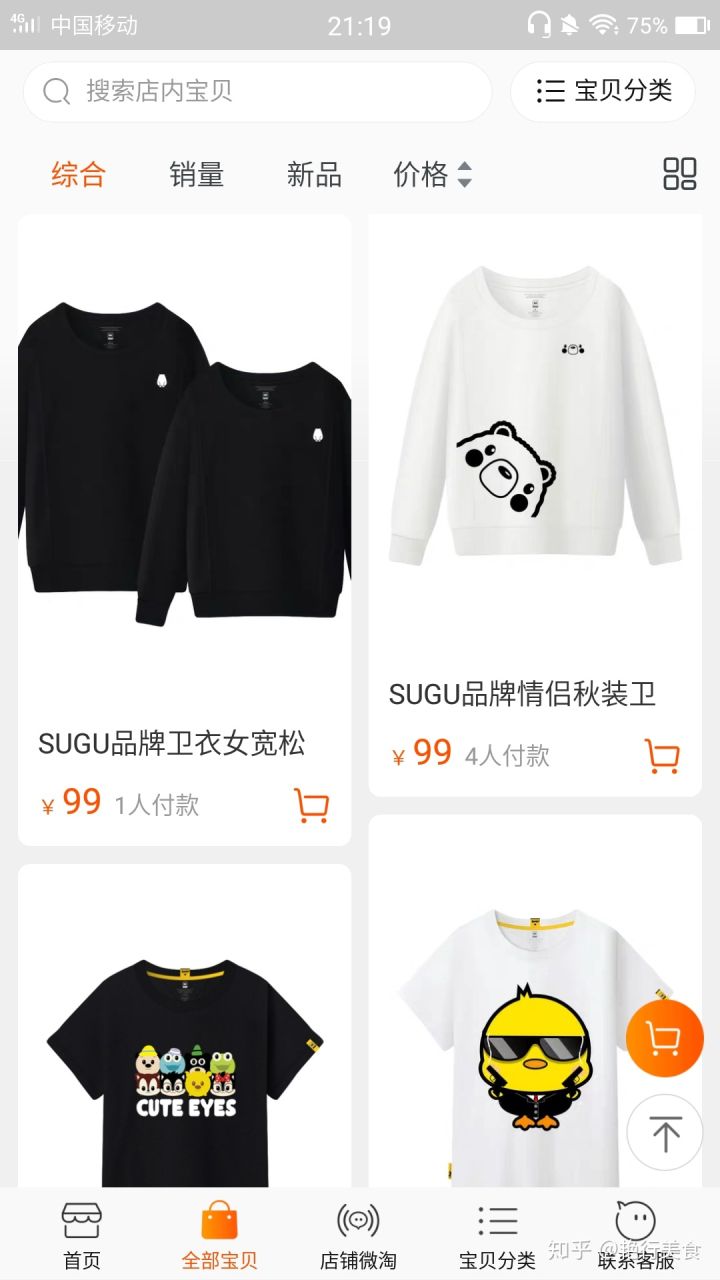Tap the grid layout icon near 价格
This screenshot has width=720, height=1280.
tap(681, 173)
